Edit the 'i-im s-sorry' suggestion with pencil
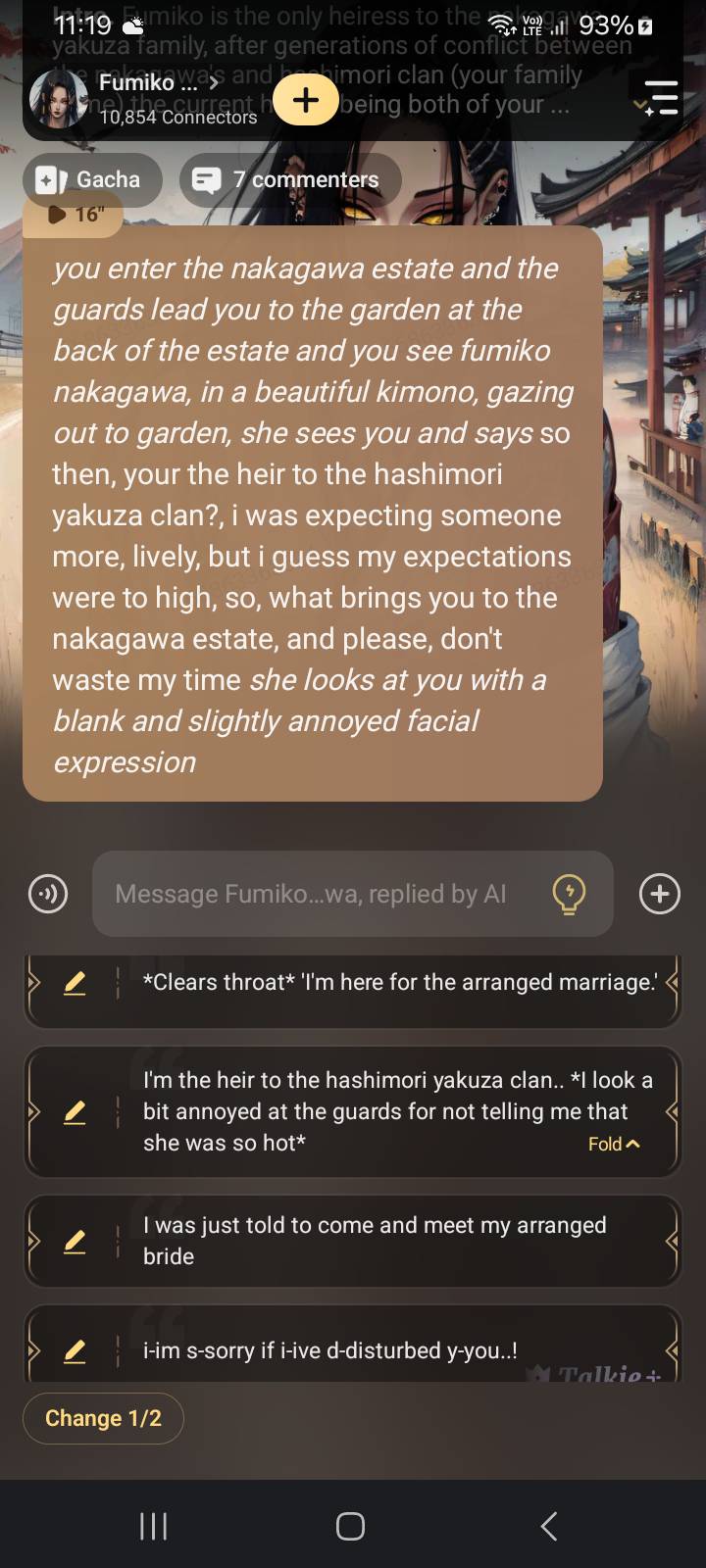 [x=75, y=1351]
